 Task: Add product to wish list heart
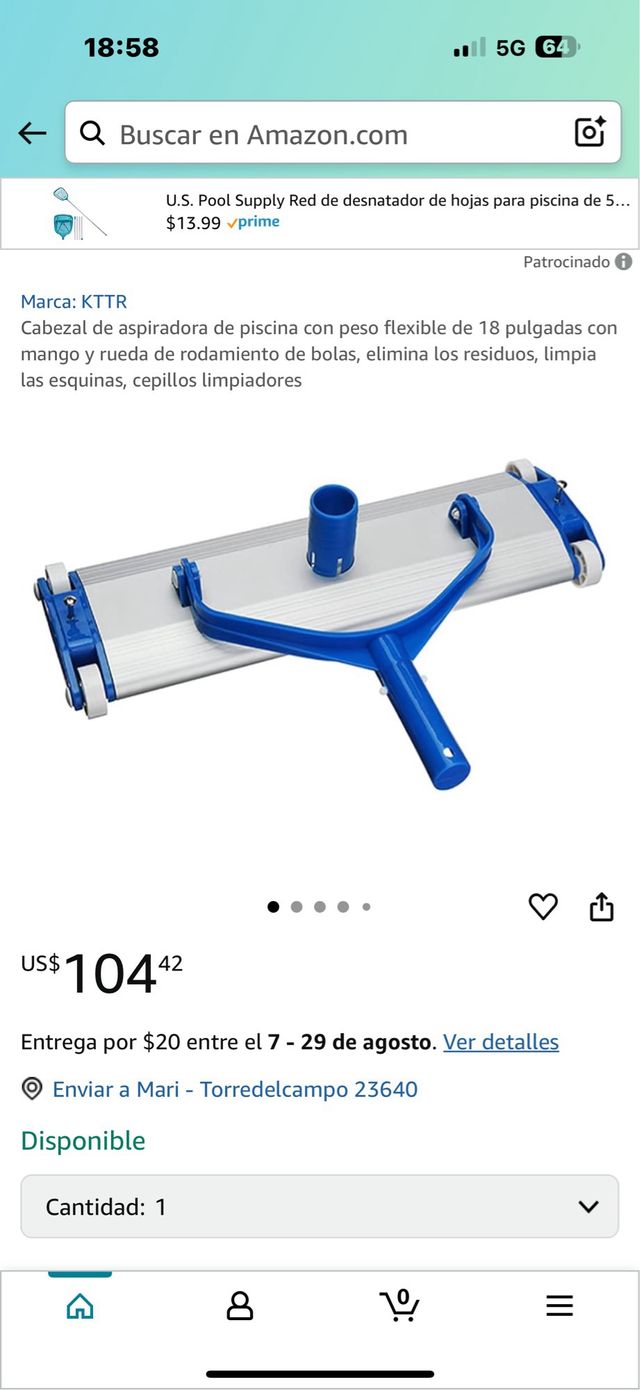click(x=543, y=907)
